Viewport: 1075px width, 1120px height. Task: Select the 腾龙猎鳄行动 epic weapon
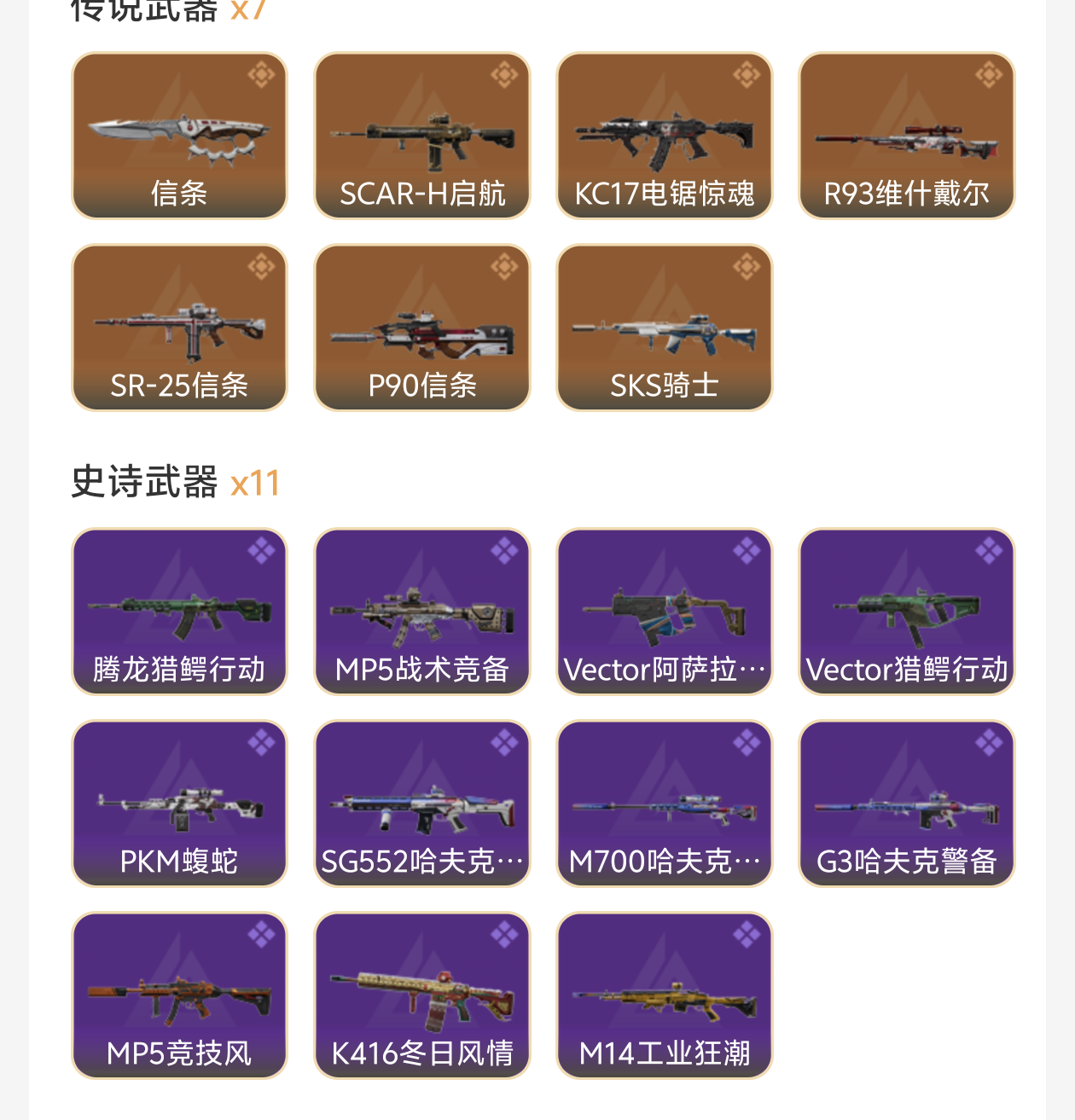pyautogui.click(x=179, y=612)
